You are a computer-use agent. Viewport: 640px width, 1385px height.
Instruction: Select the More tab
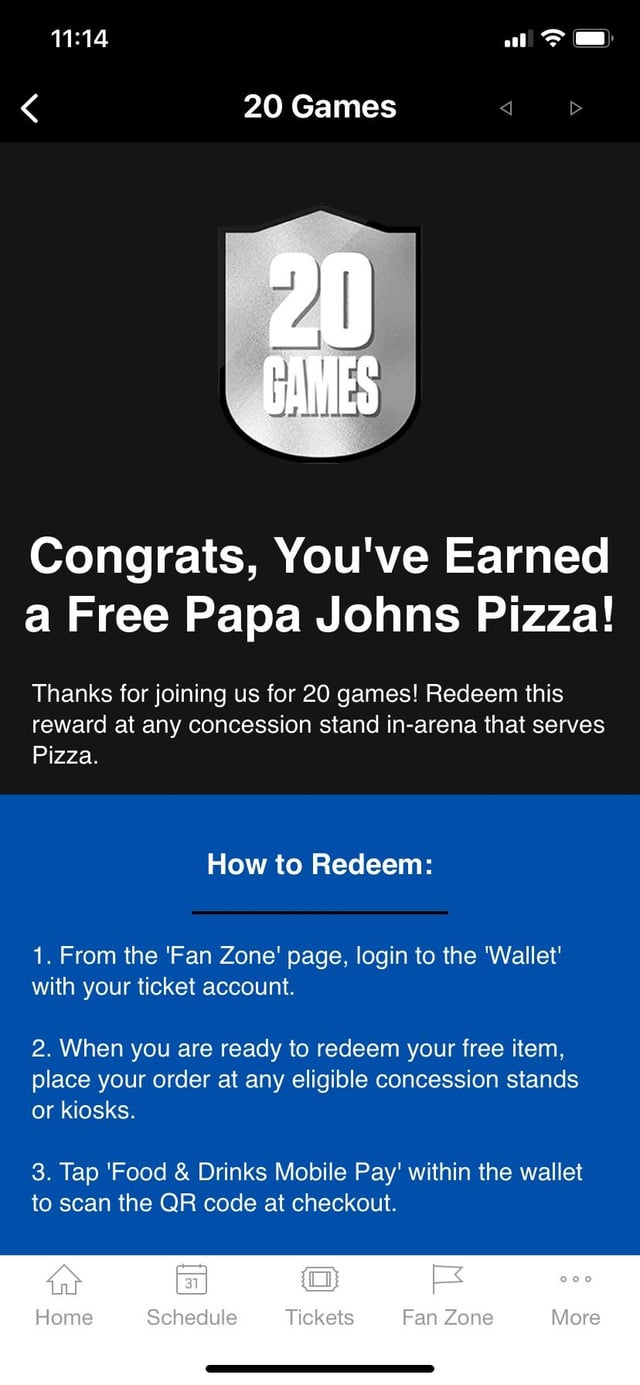point(575,1296)
